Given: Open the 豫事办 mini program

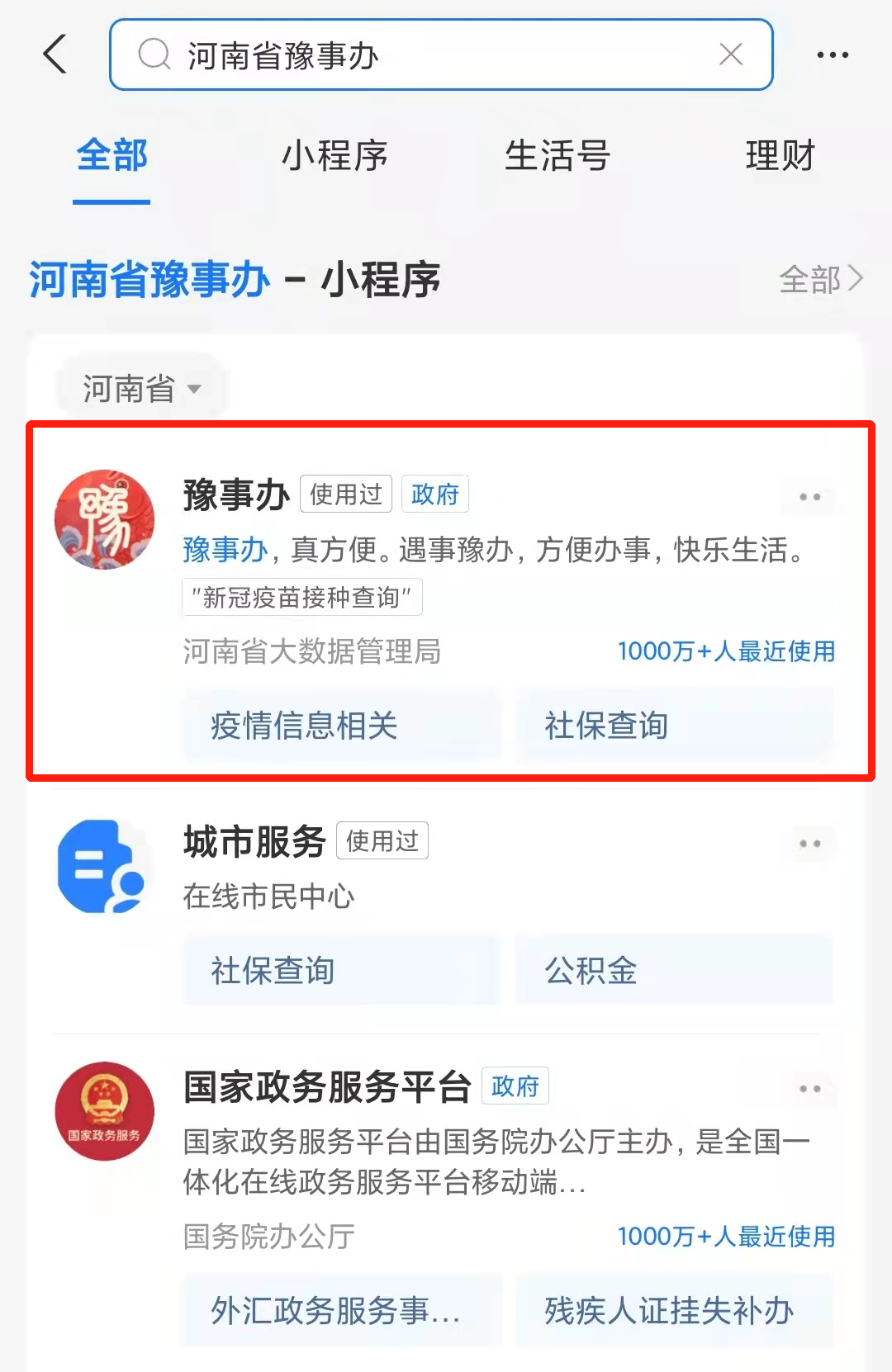Looking at the screenshot, I should (236, 495).
